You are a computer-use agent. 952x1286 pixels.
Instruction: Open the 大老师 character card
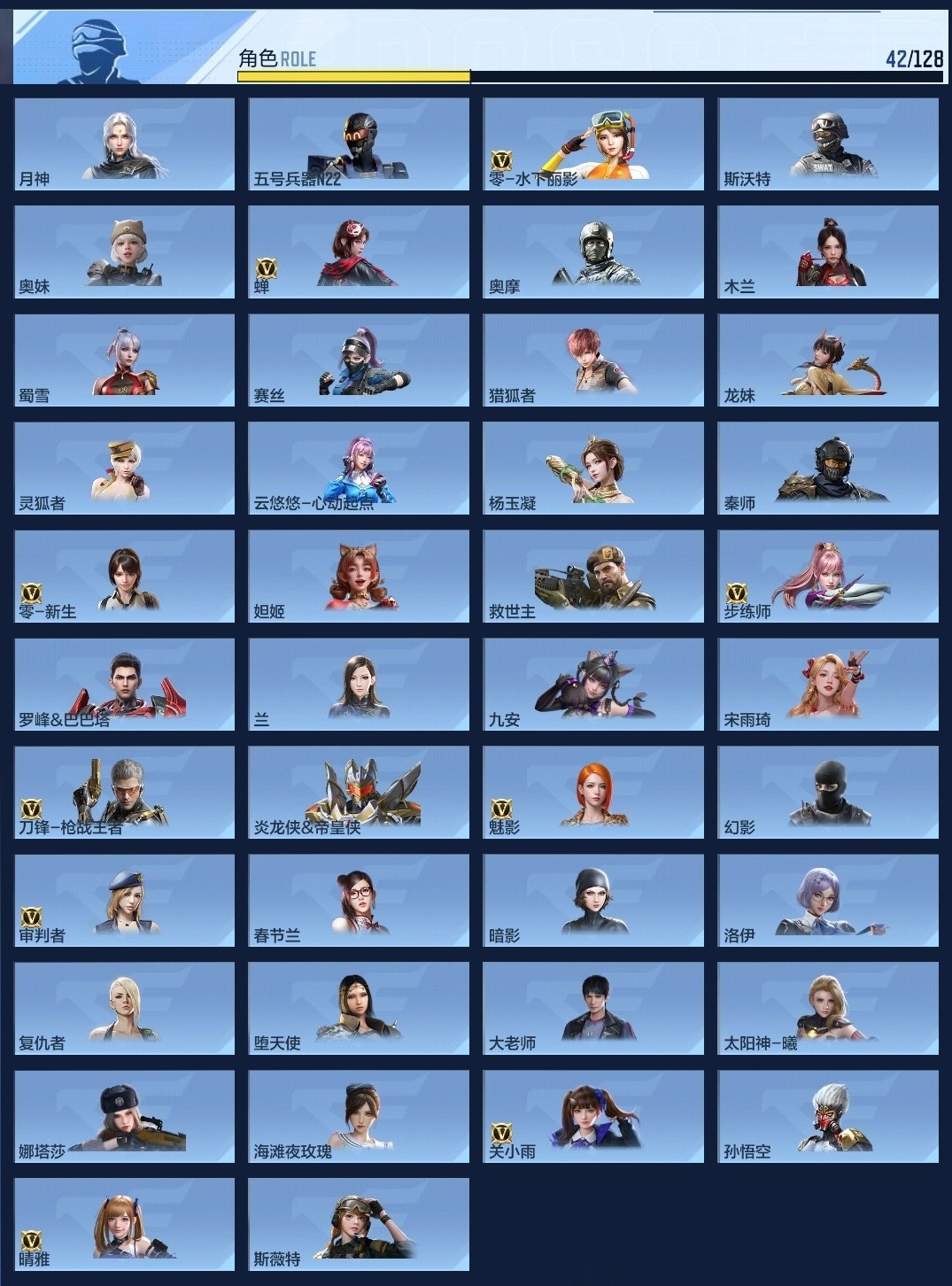click(593, 1008)
